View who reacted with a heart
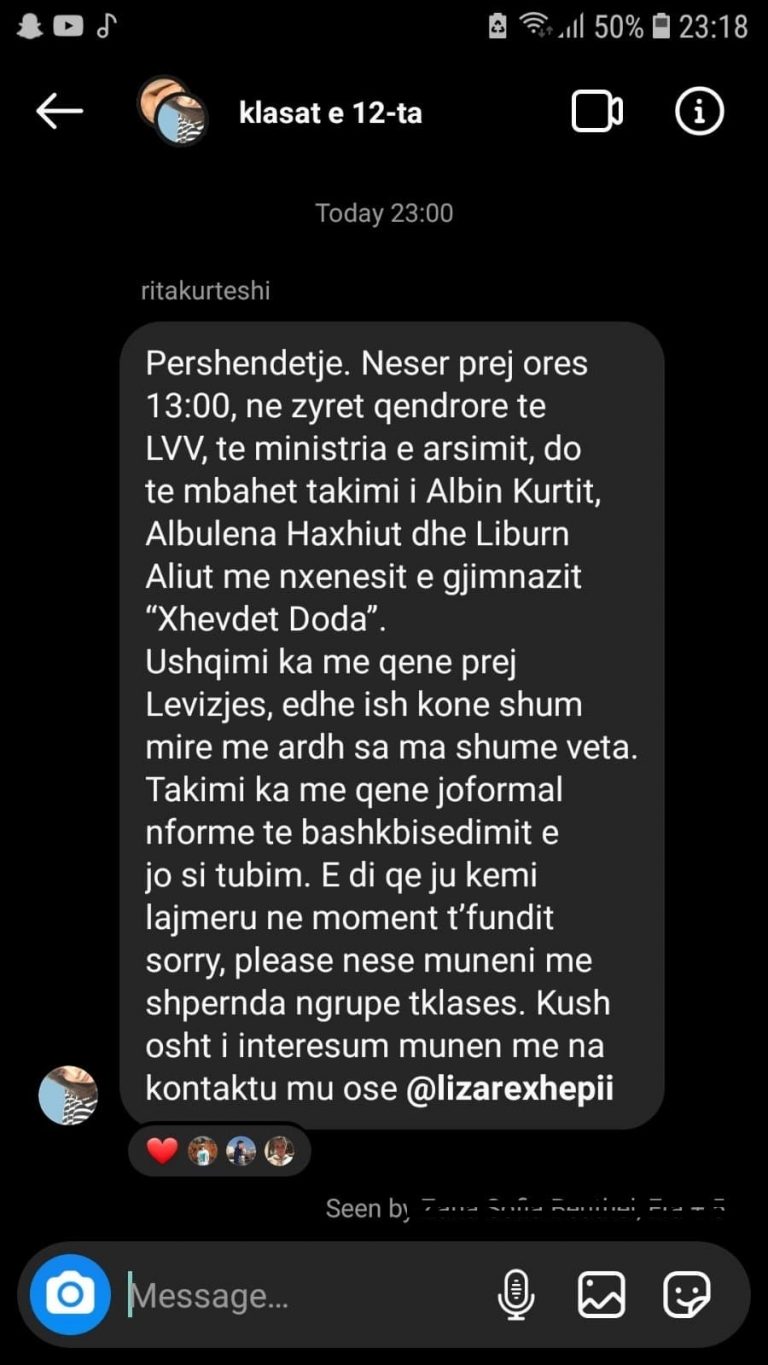This screenshot has width=768, height=1365. (220, 1152)
